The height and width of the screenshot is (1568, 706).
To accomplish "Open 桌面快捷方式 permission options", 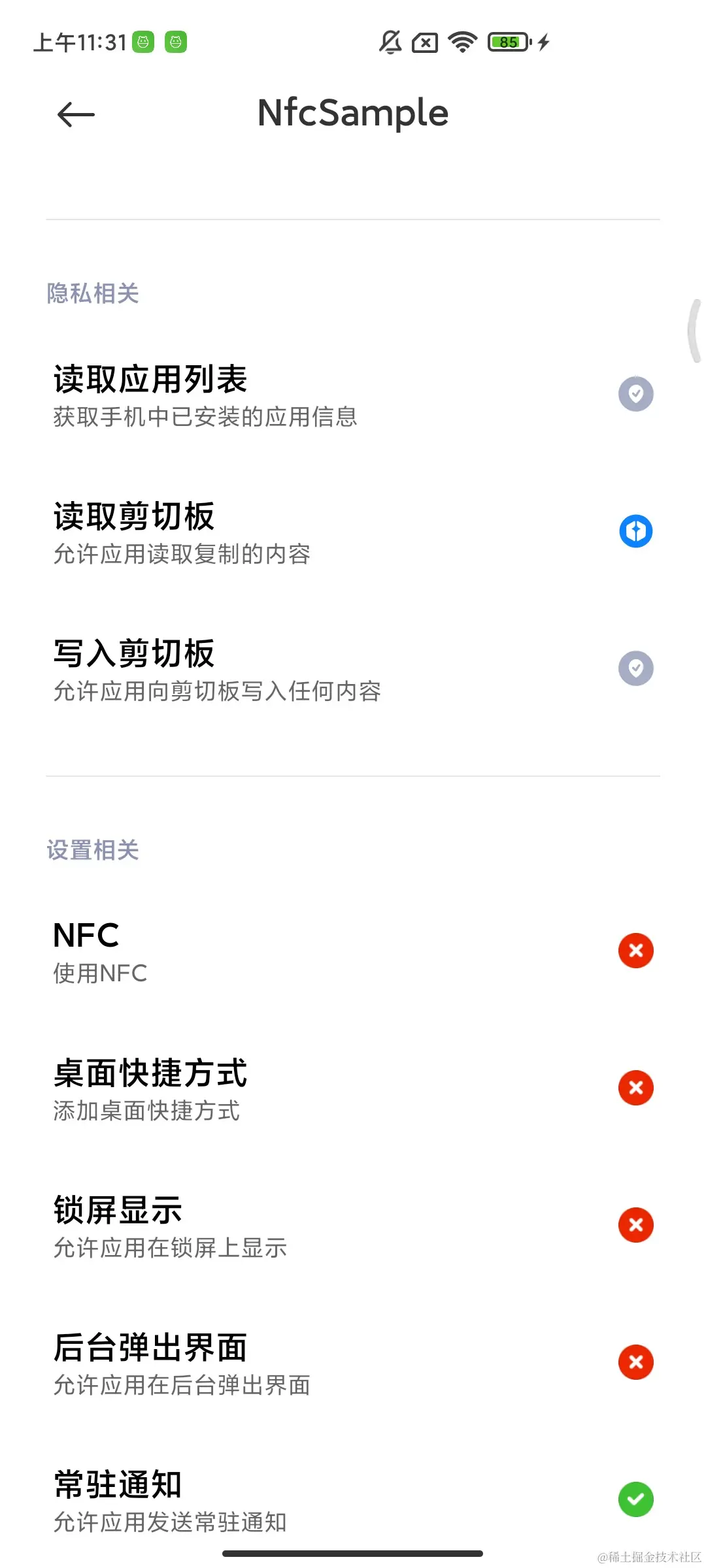I will 353,1089.
